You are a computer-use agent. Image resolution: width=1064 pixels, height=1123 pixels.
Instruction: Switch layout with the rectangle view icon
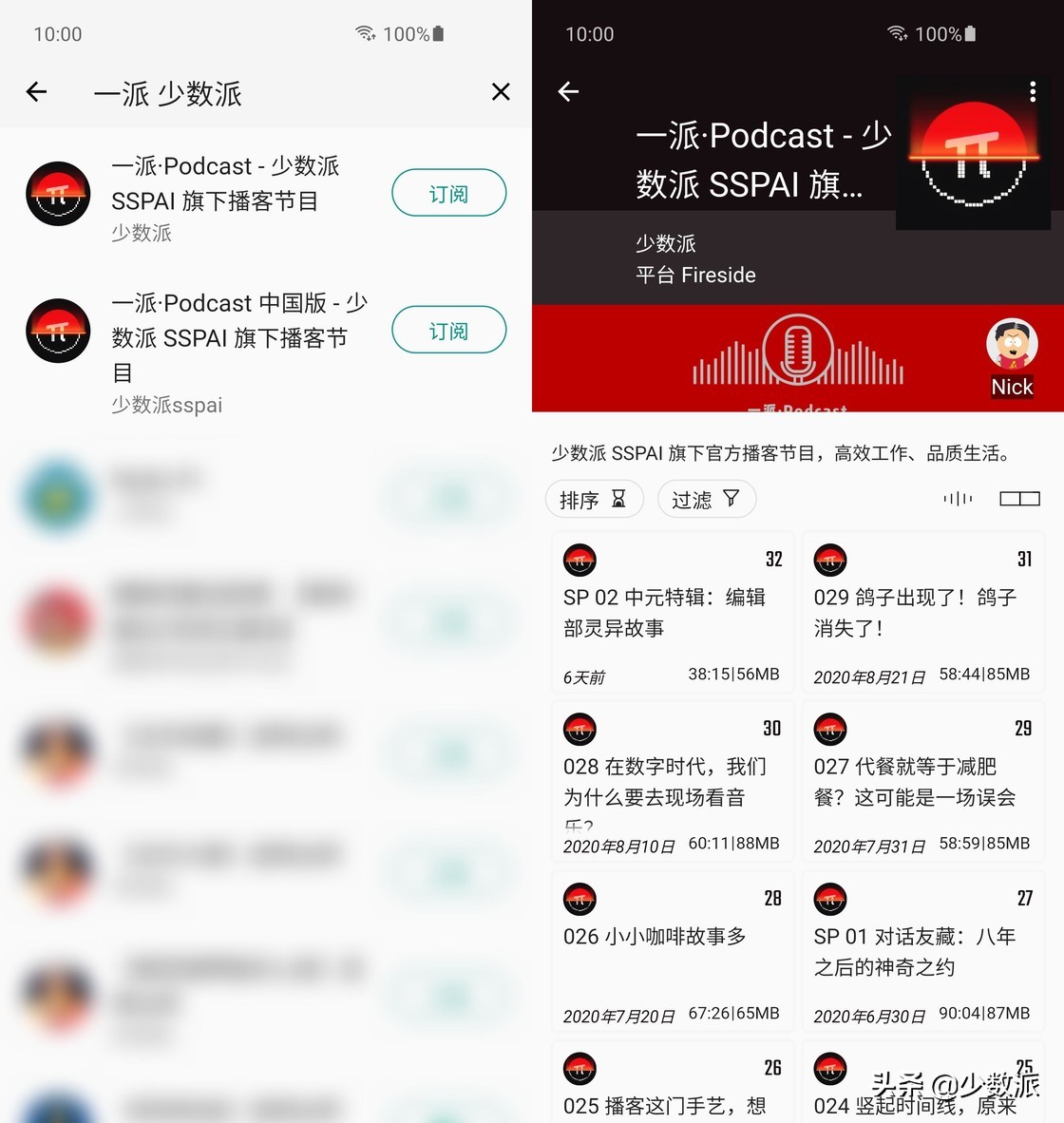(1018, 498)
